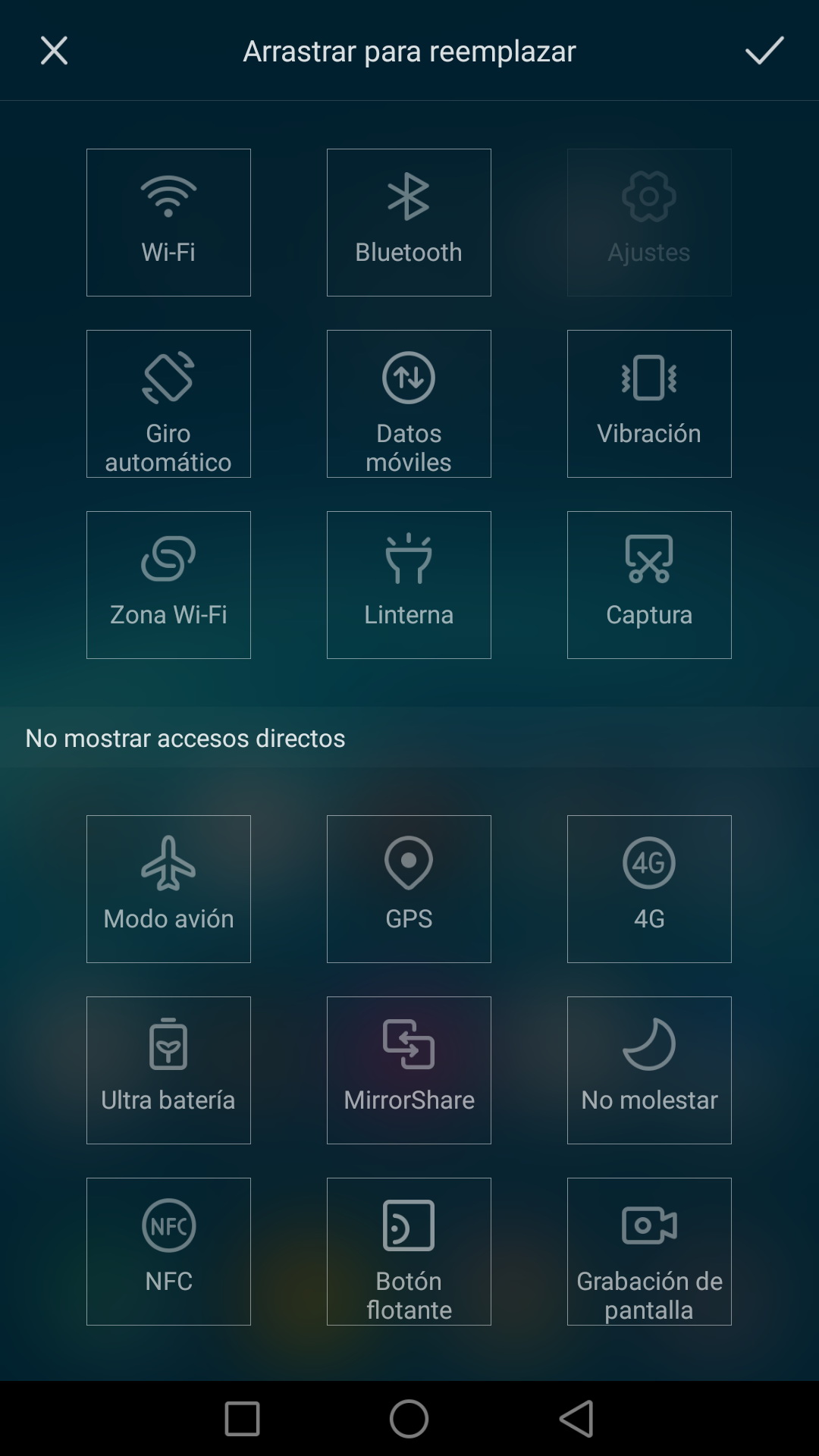Confirm changes with the checkmark
The height and width of the screenshot is (1456, 819).
tap(764, 51)
